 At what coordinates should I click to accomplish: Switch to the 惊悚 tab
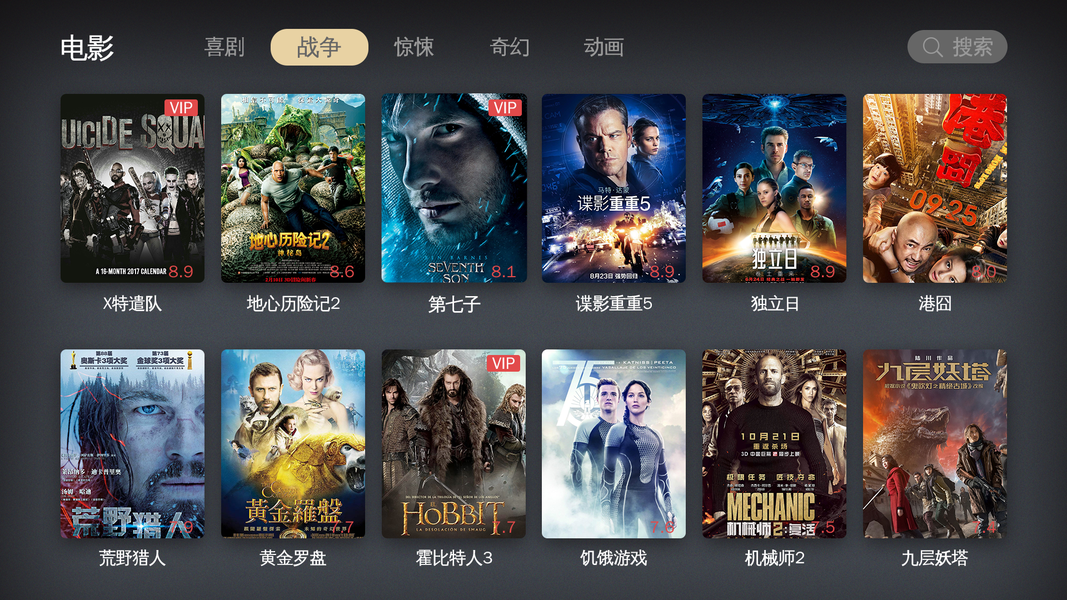(414, 47)
